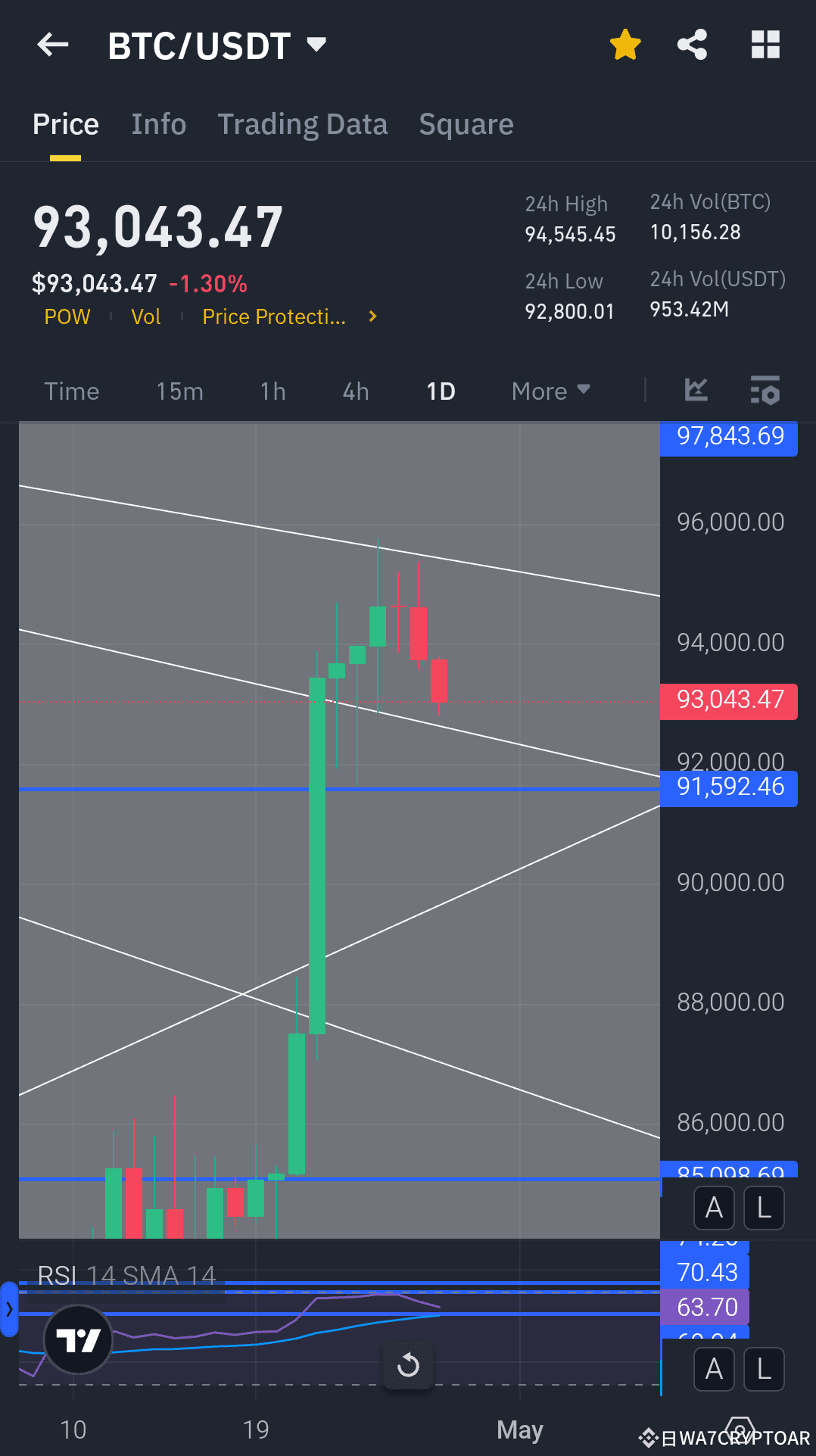Image resolution: width=816 pixels, height=1456 pixels.
Task: Tap the back arrow to exit the chart
Action: click(x=51, y=44)
